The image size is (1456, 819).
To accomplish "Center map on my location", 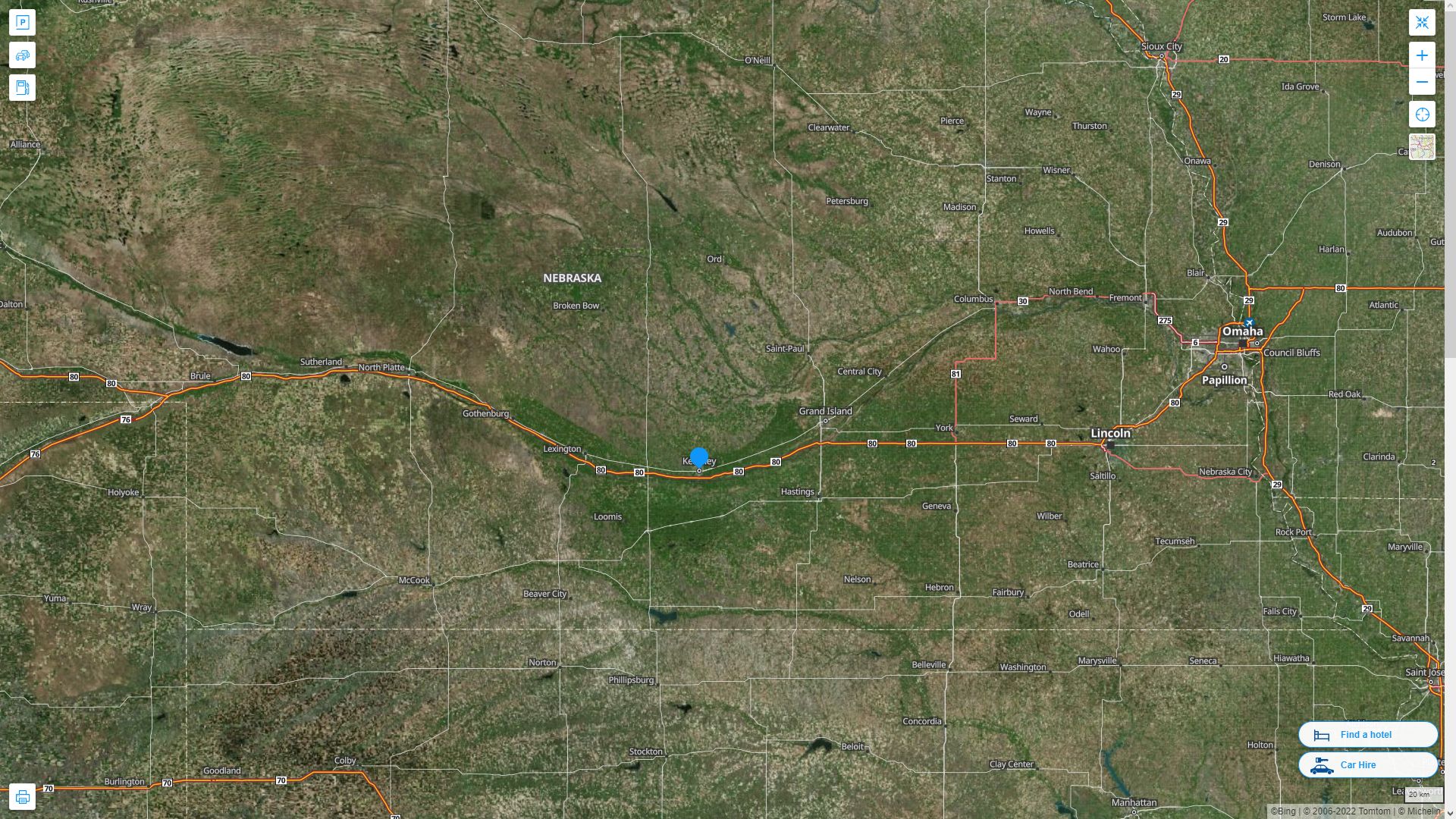I will tap(1422, 115).
